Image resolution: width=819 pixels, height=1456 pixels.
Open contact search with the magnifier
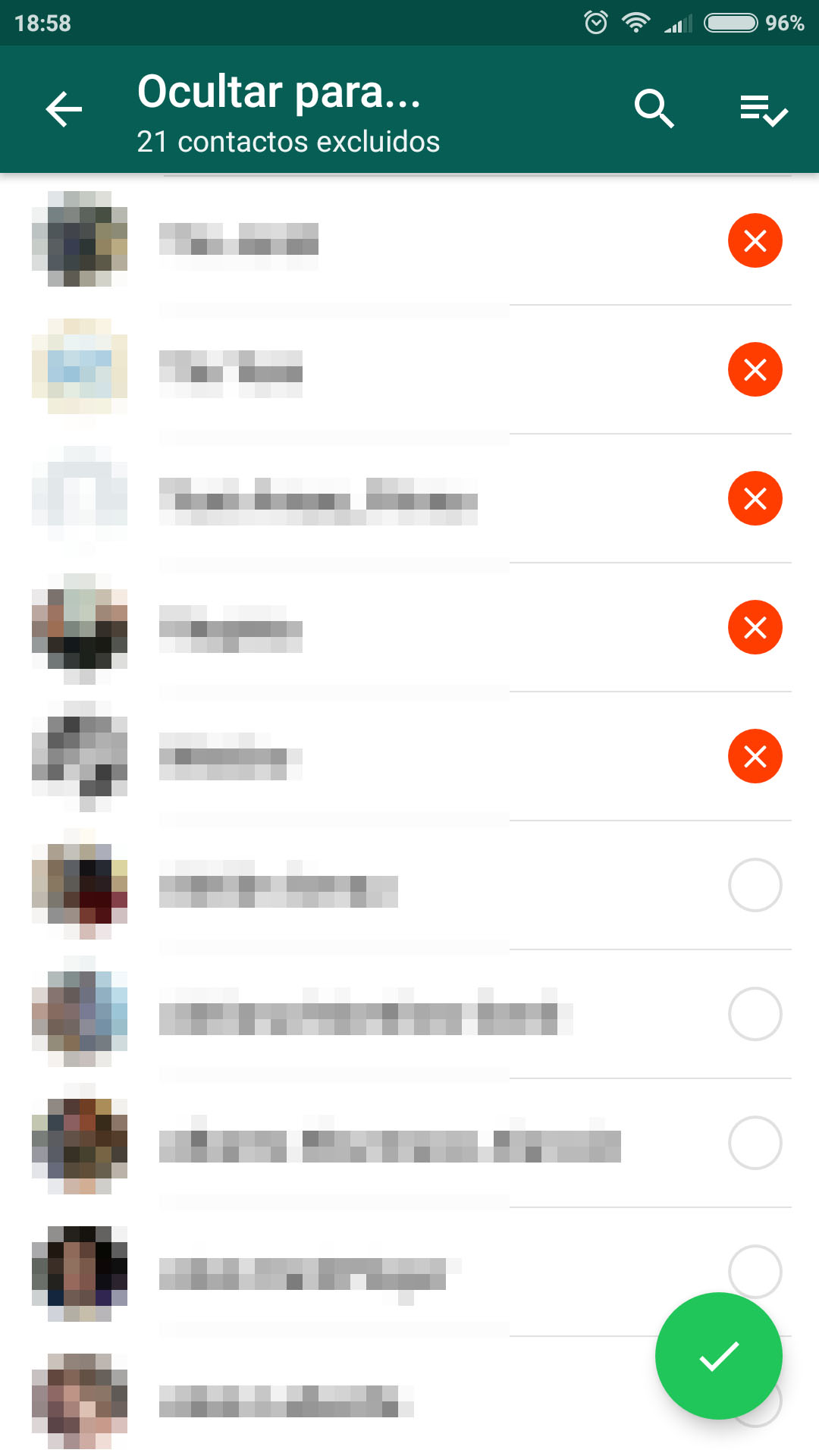[654, 109]
